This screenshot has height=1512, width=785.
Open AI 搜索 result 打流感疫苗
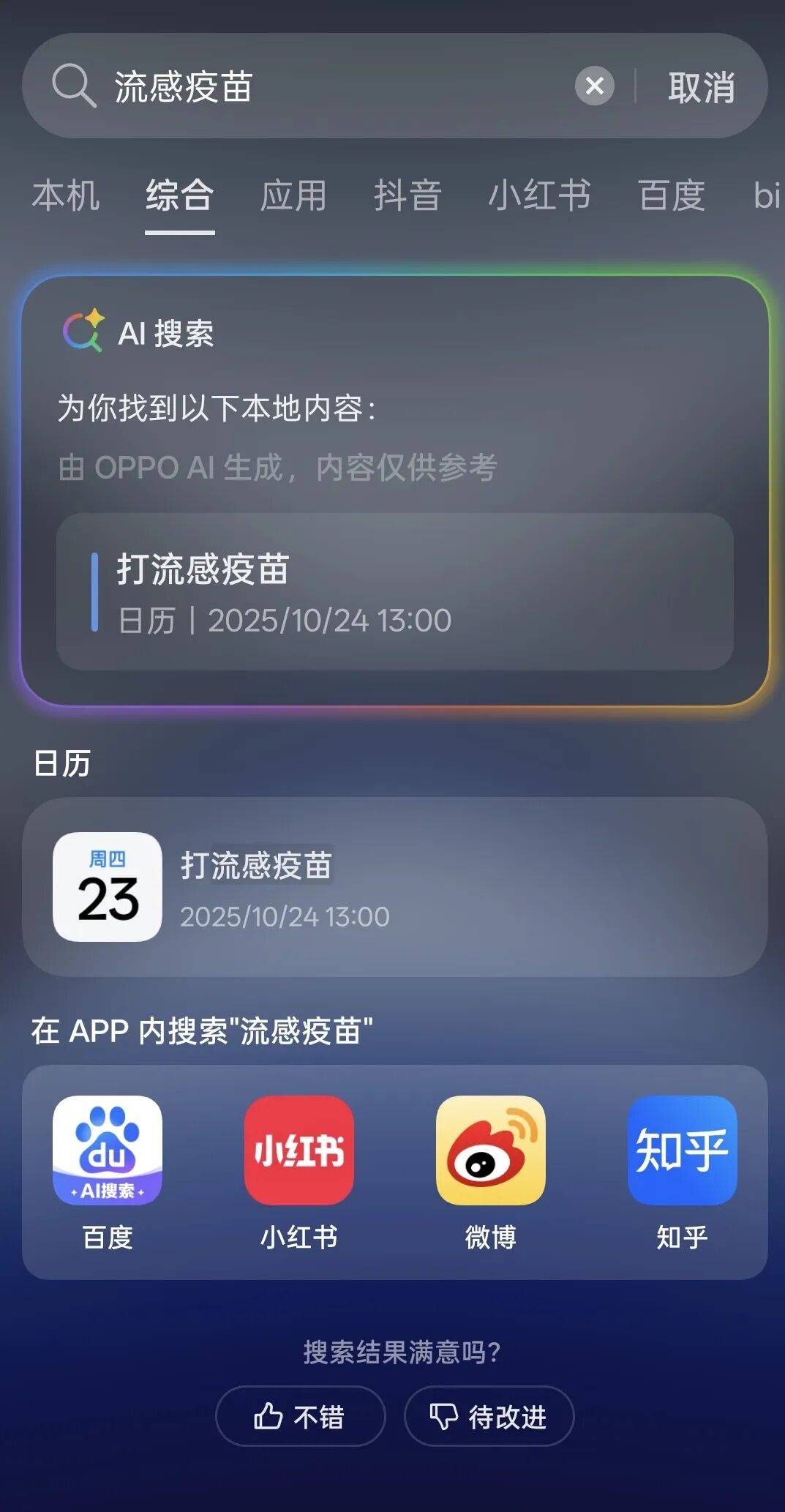click(x=395, y=591)
